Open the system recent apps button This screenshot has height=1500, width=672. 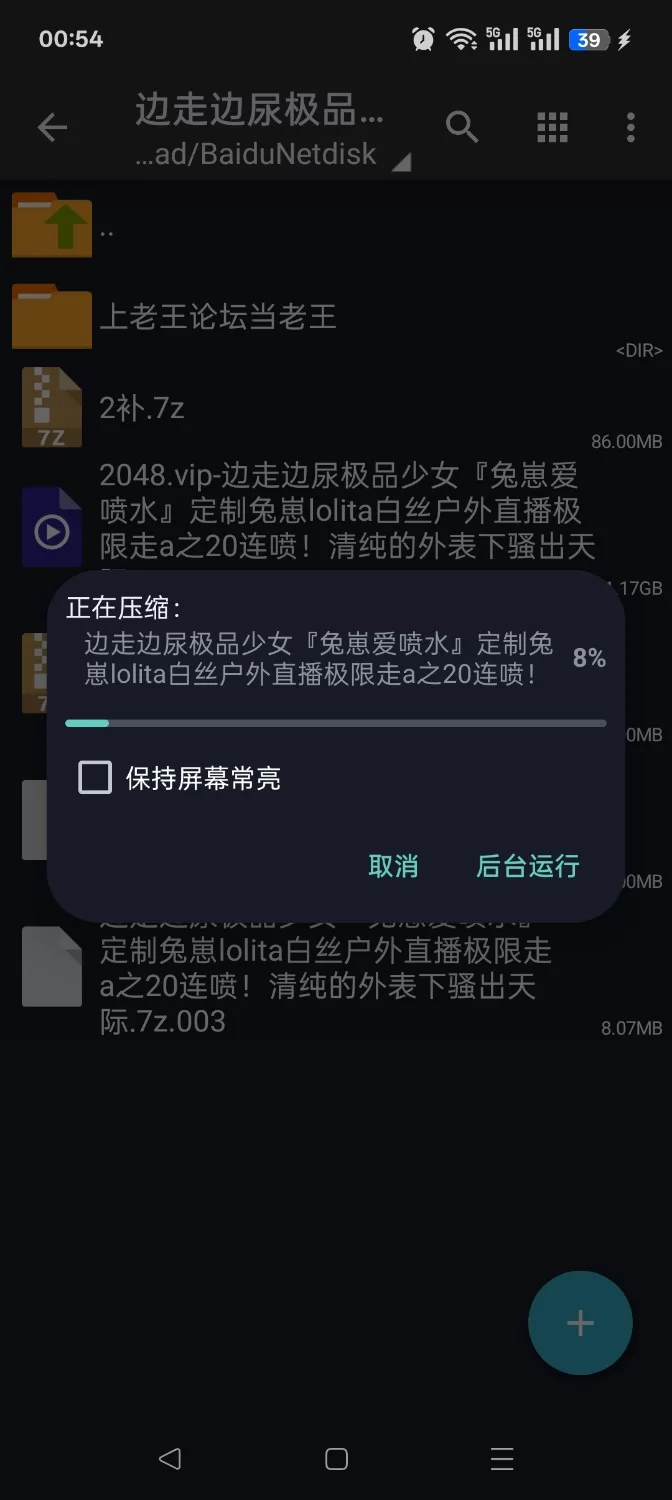tap(502, 1459)
